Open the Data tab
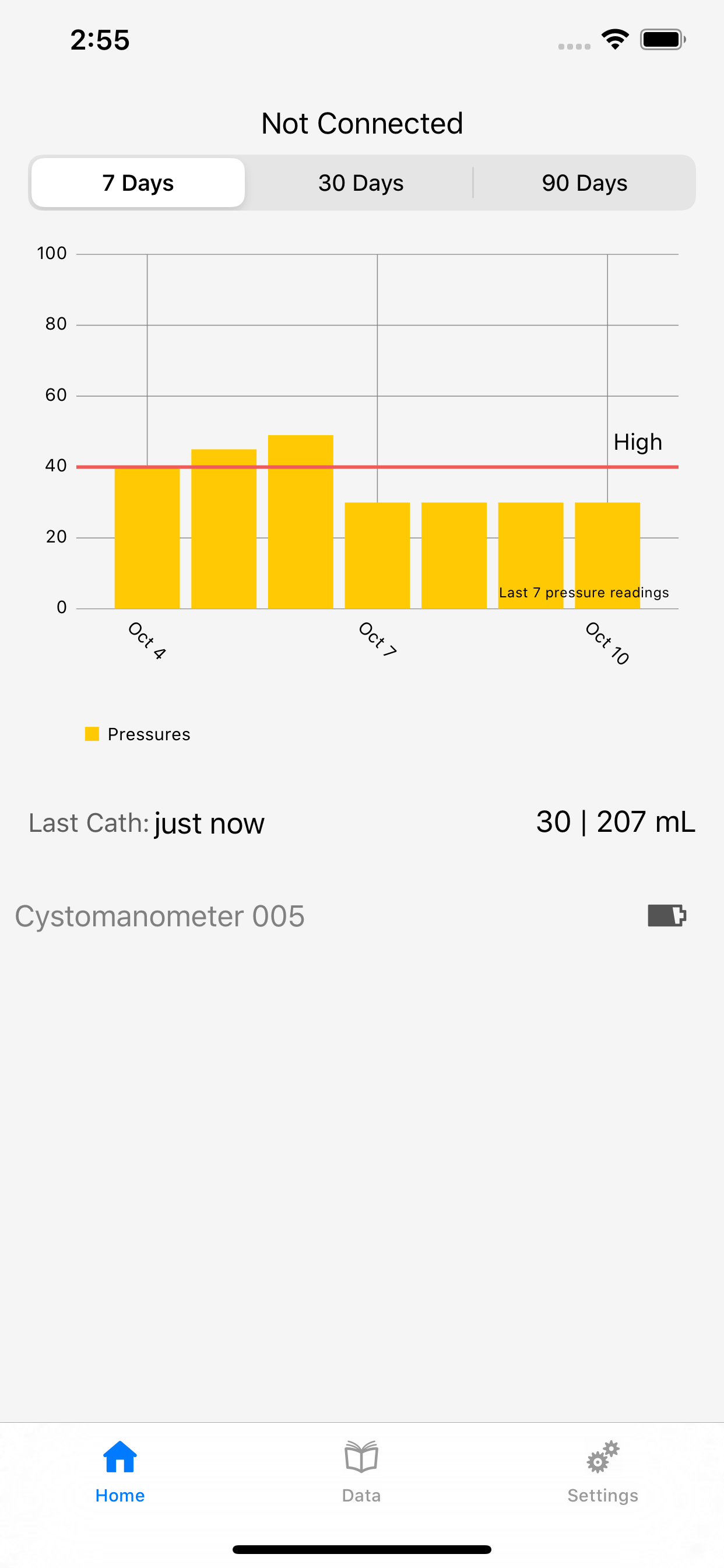This screenshot has width=724, height=1568. pyautogui.click(x=361, y=1472)
